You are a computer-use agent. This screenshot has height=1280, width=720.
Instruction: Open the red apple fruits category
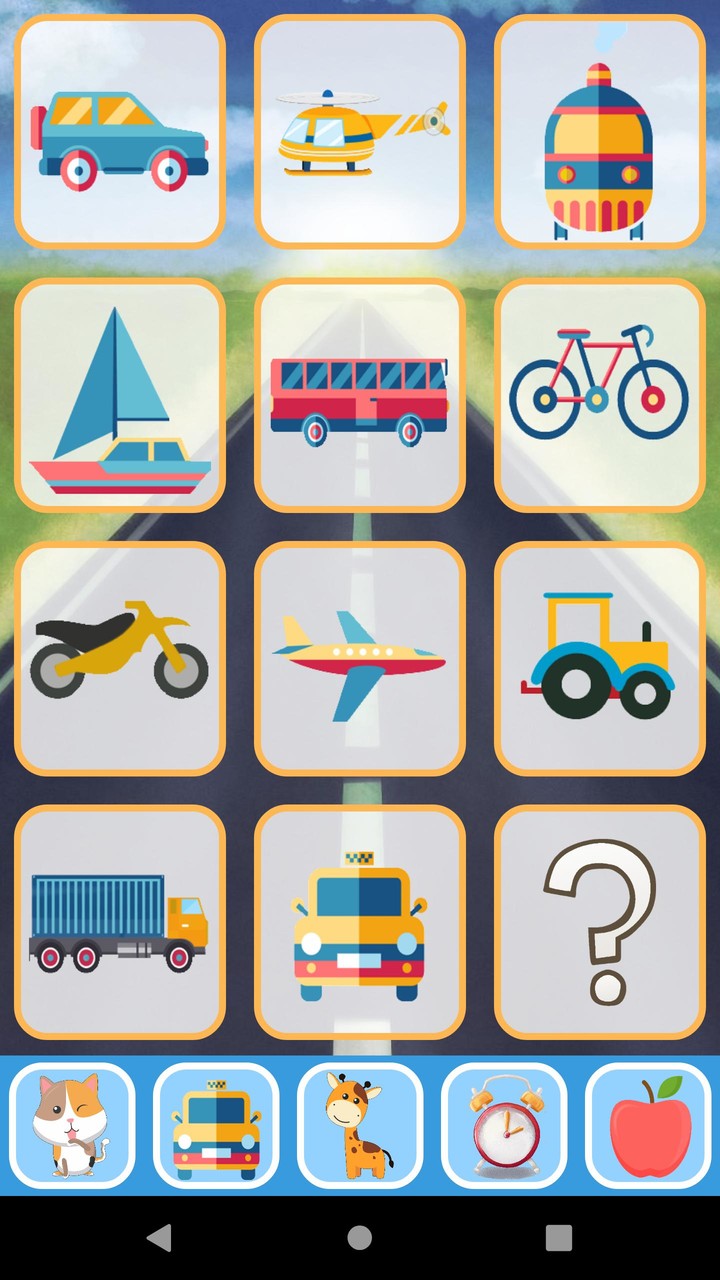pyautogui.click(x=648, y=1125)
